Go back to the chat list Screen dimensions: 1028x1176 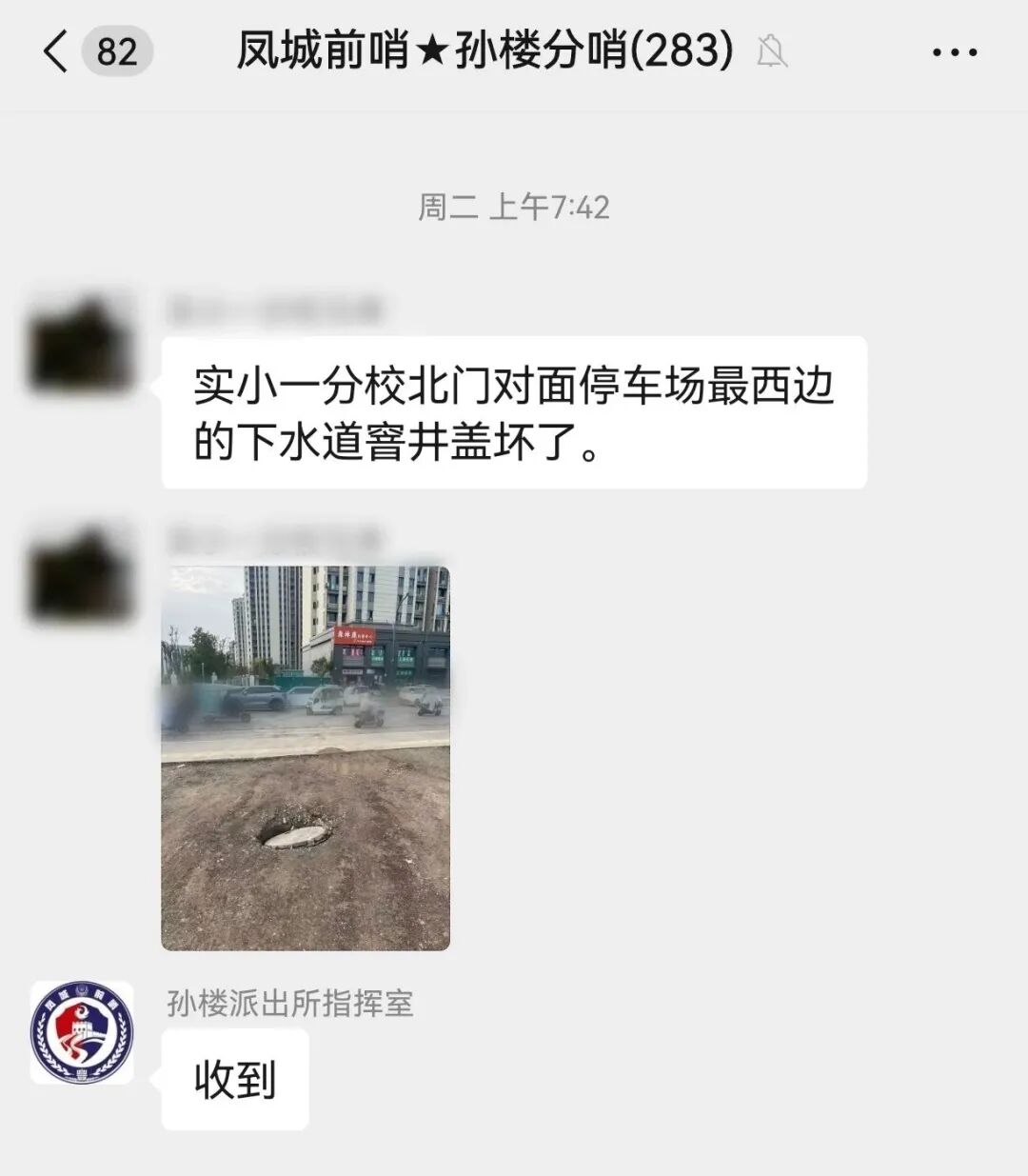[x=57, y=50]
